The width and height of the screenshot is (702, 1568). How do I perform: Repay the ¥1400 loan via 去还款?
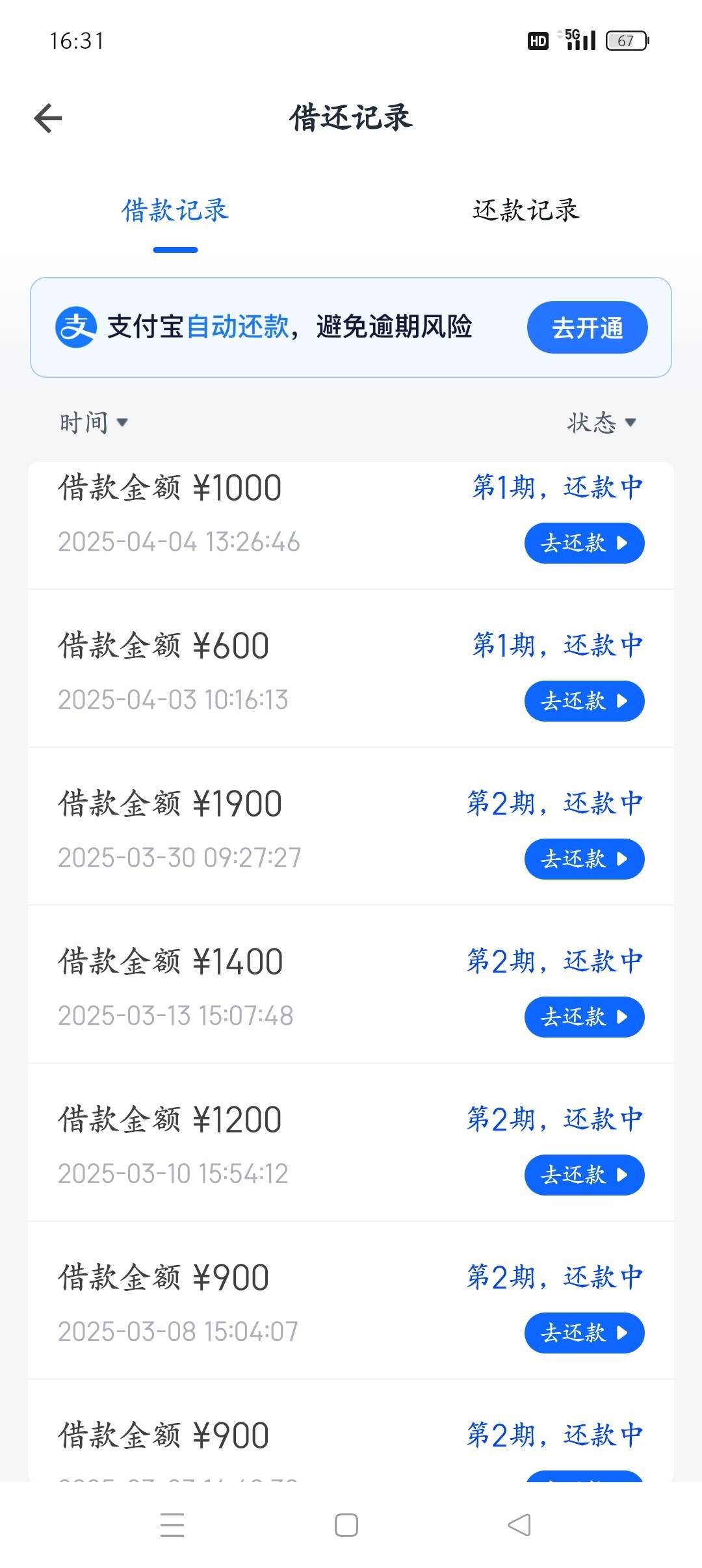(584, 1017)
